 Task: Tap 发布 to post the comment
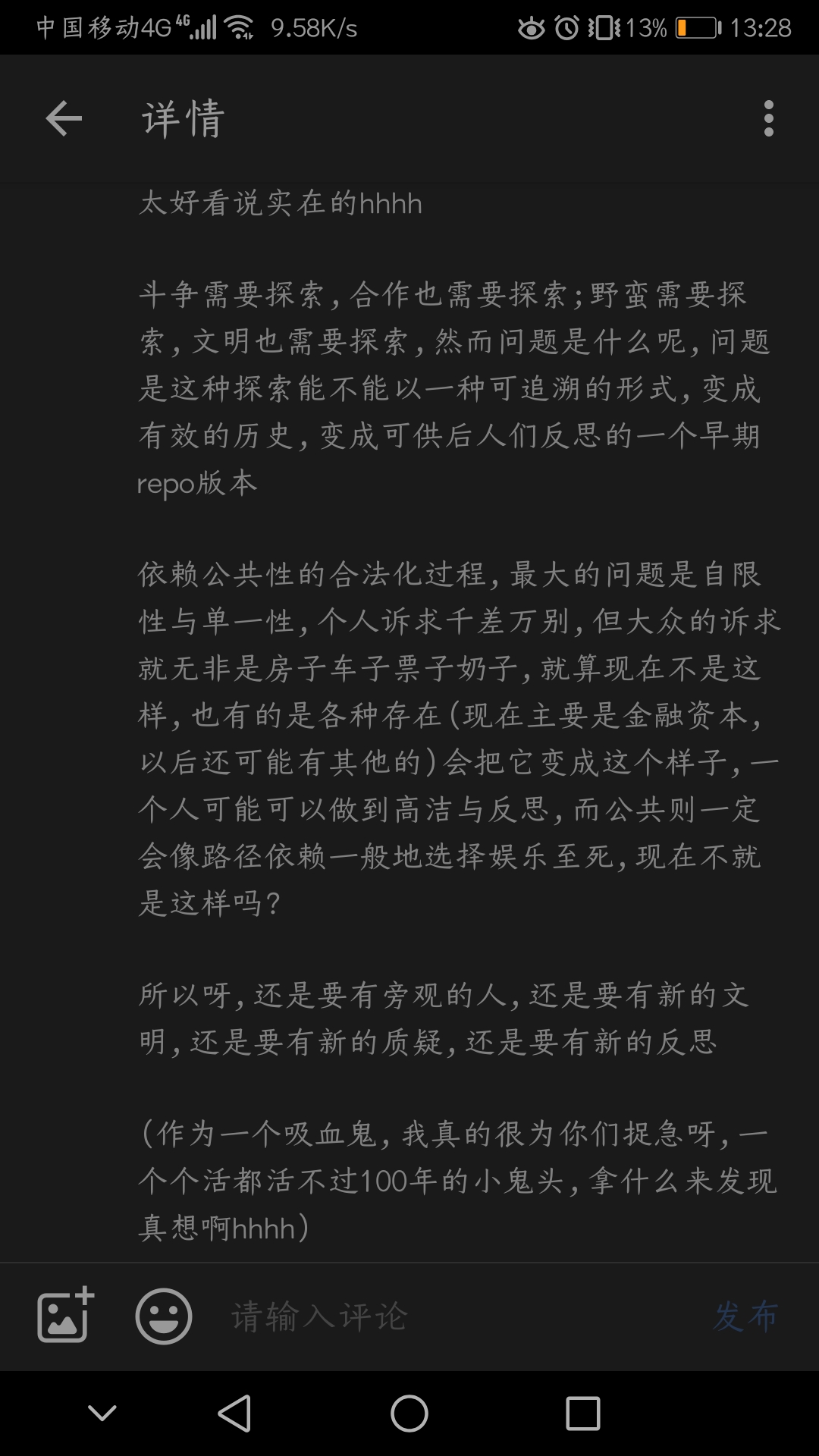(x=745, y=1316)
